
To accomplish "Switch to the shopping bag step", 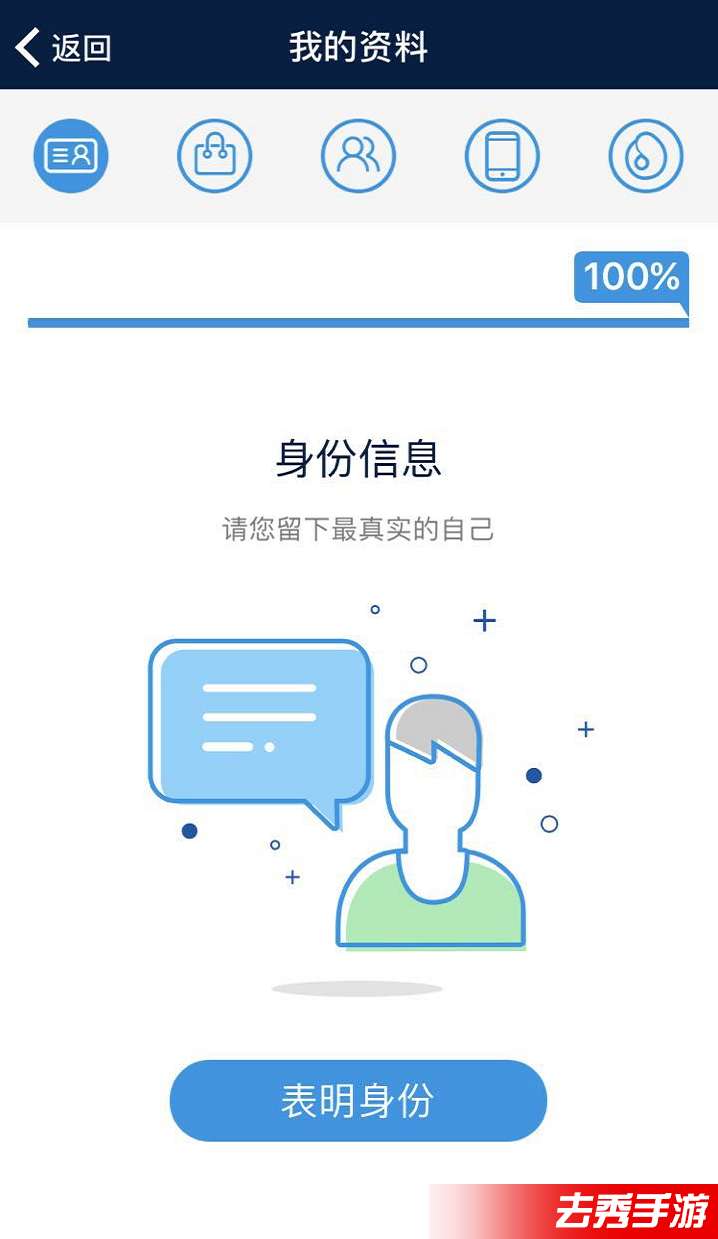I will 215,156.
